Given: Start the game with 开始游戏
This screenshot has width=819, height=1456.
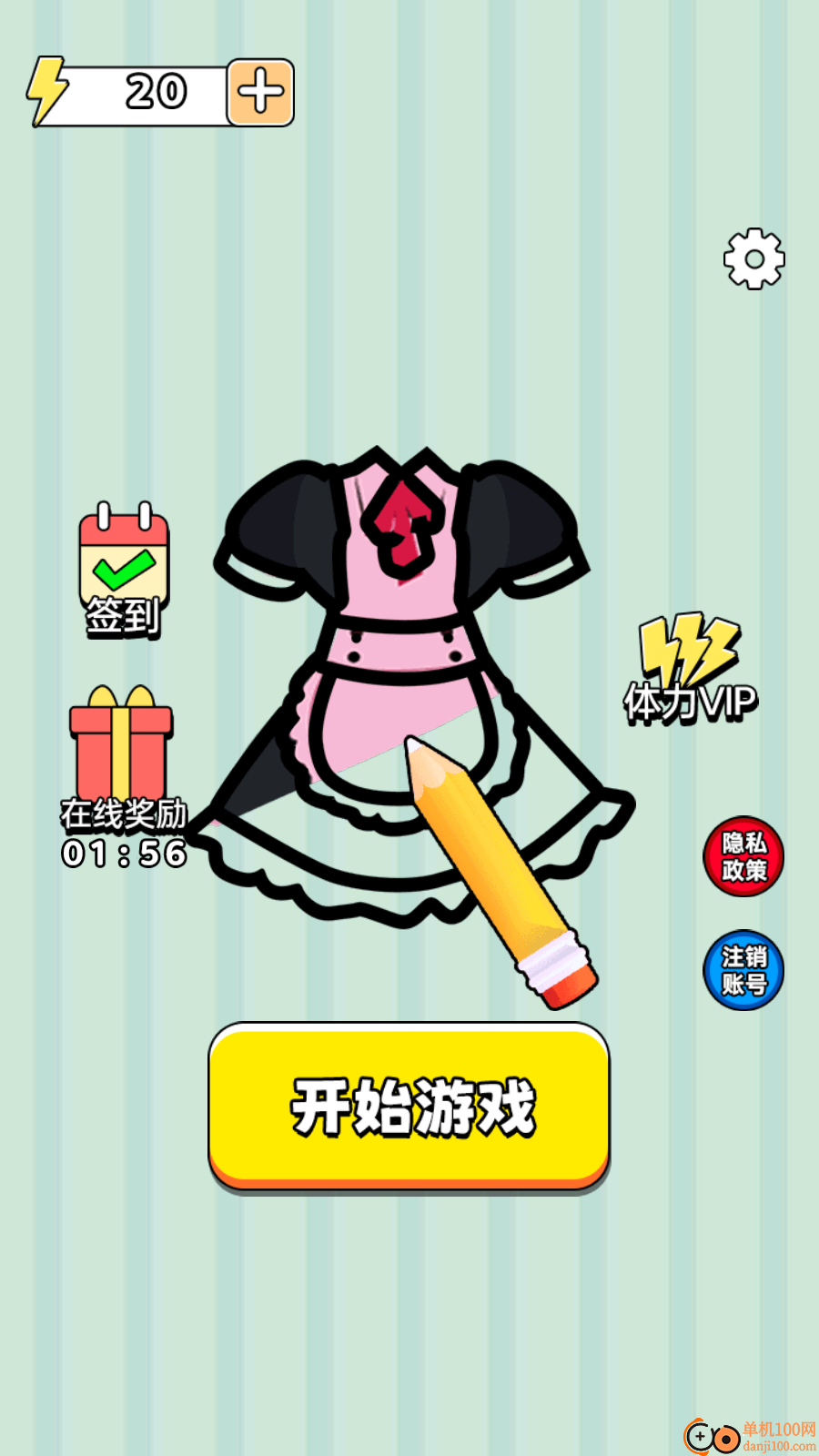Looking at the screenshot, I should pyautogui.click(x=409, y=1106).
